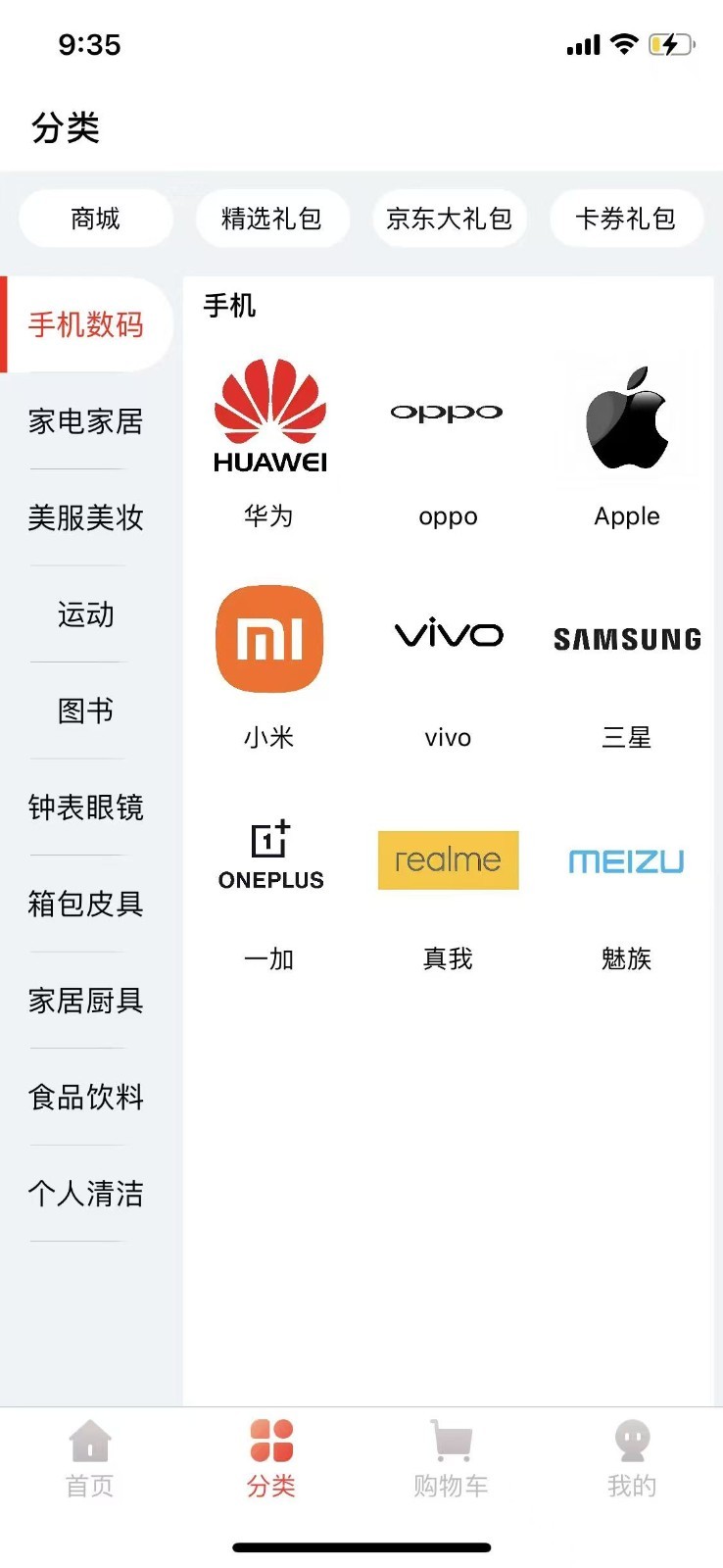
Task: Browse oppo phones
Action: click(x=448, y=441)
